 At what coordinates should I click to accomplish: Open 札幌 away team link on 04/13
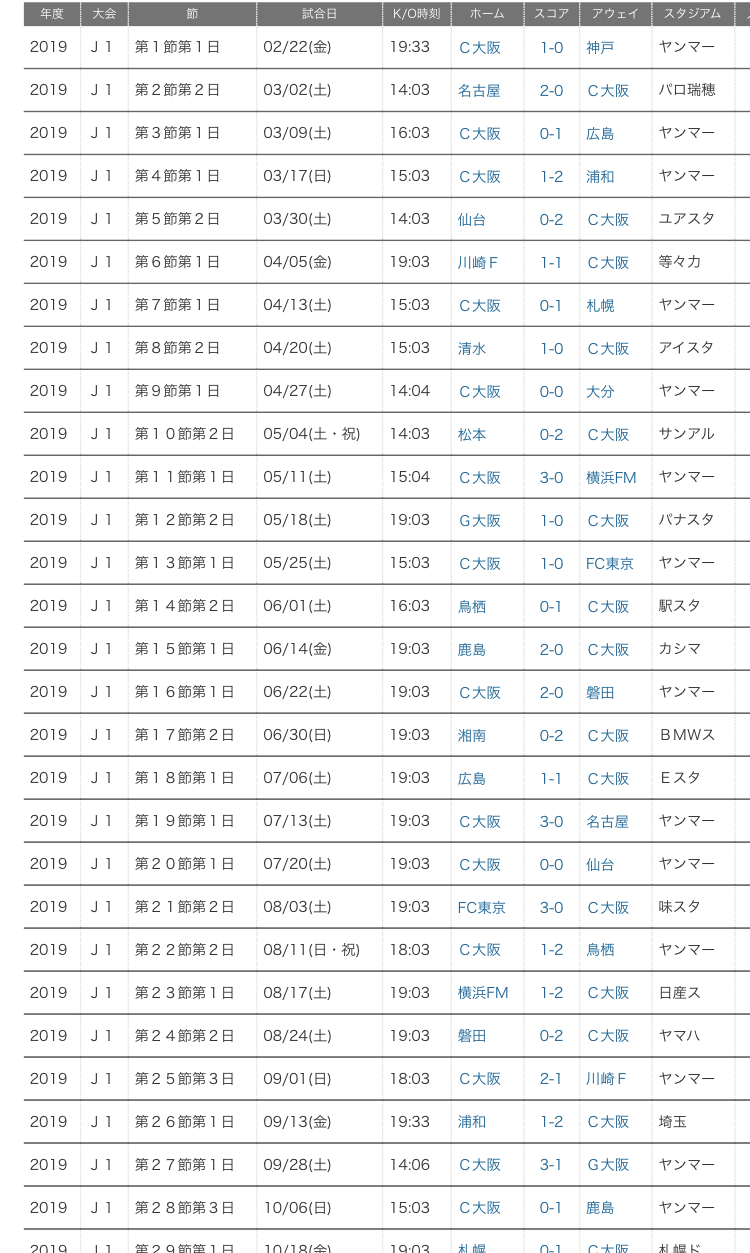[x=600, y=306]
